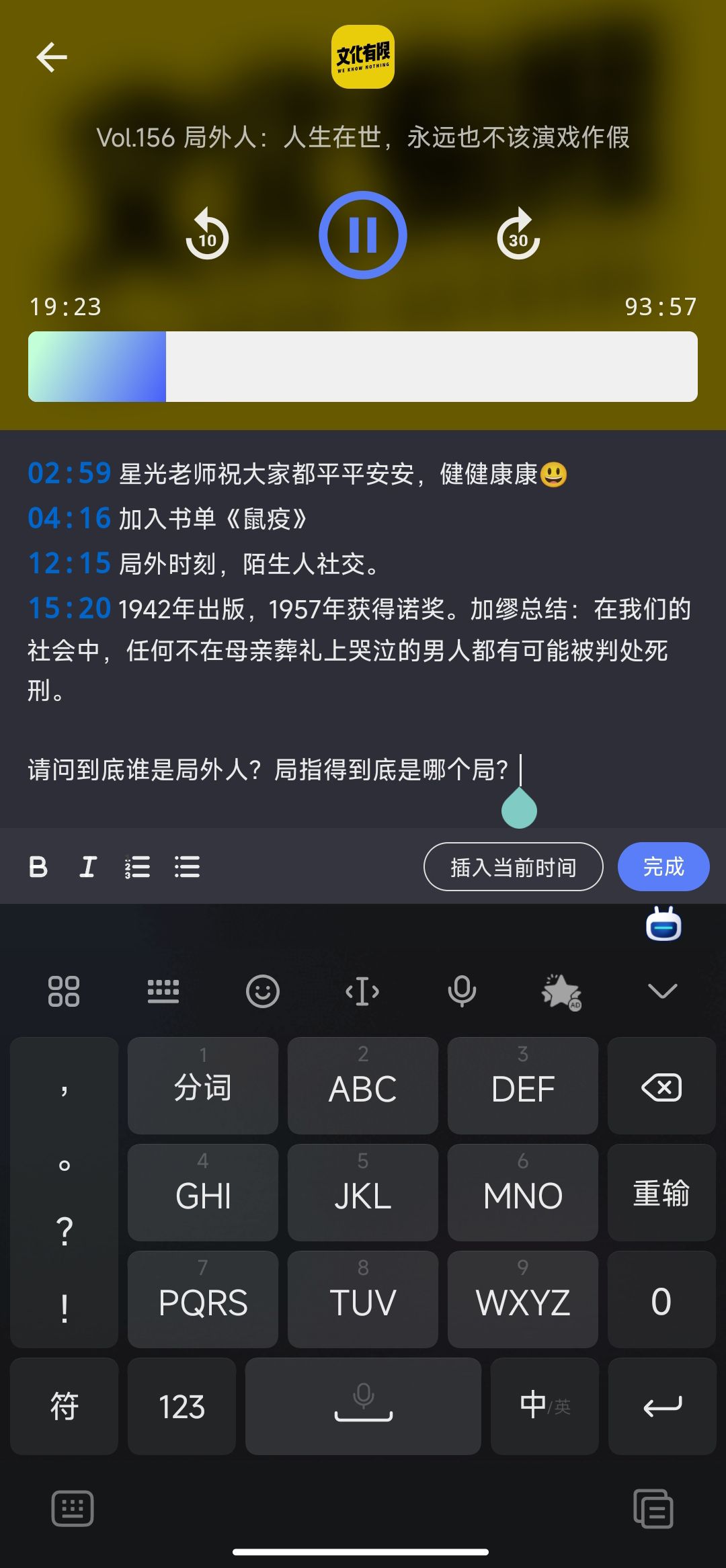Viewport: 726px width, 1568px height.
Task: Apply bold formatting to the note
Action: click(38, 867)
